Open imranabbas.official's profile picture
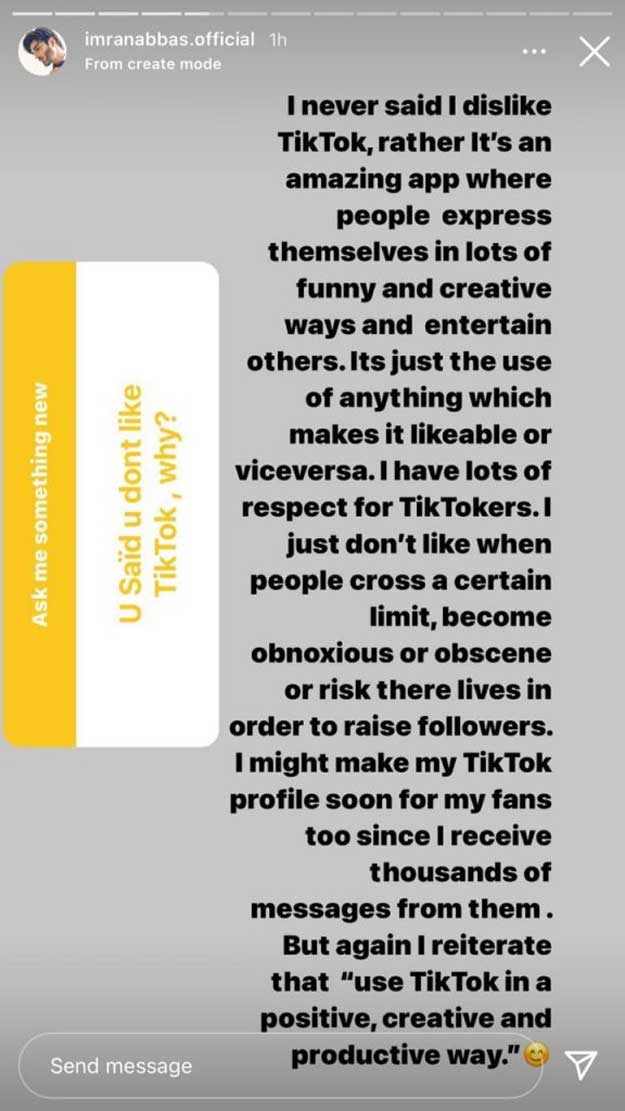Screen dimensions: 625x1111 coord(42,52)
